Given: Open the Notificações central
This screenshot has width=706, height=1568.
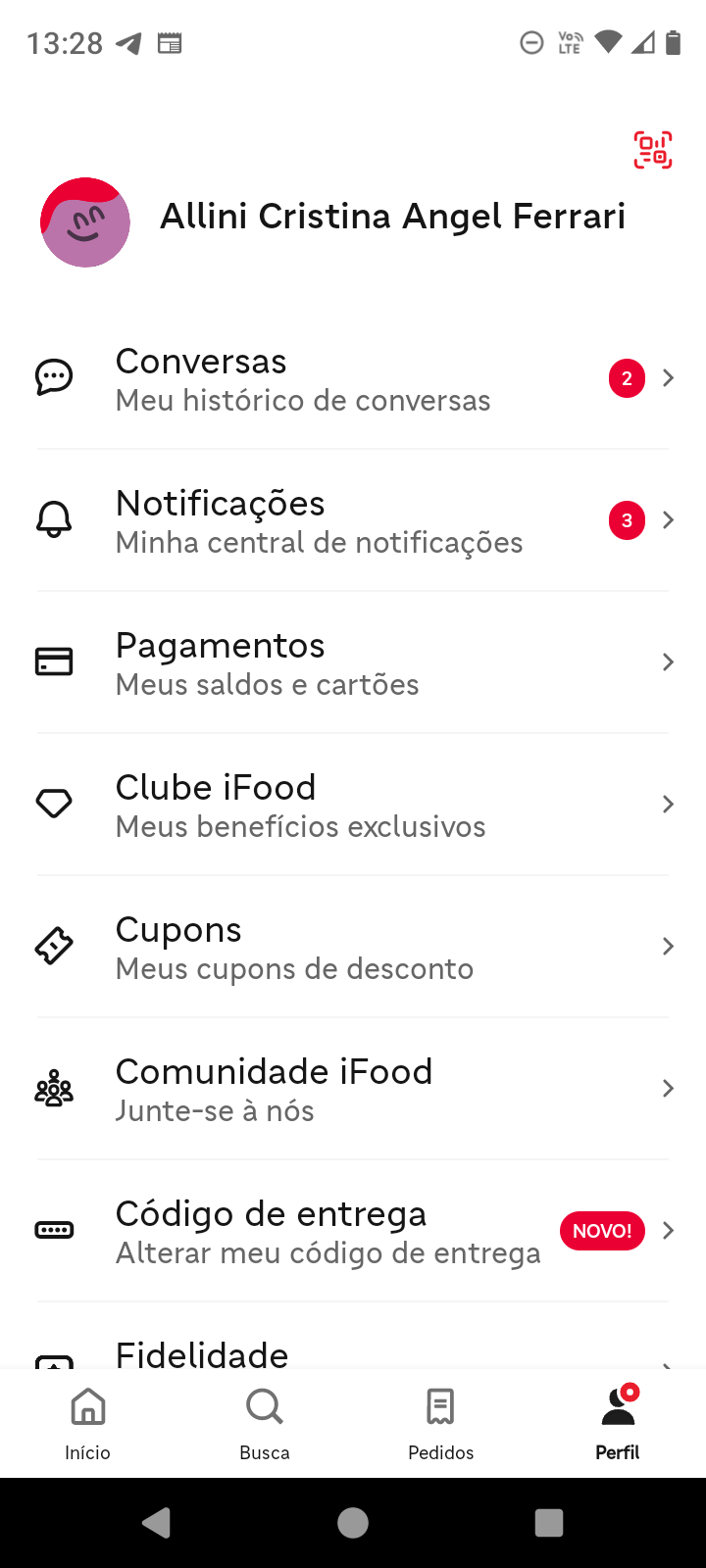Looking at the screenshot, I should pos(353,520).
